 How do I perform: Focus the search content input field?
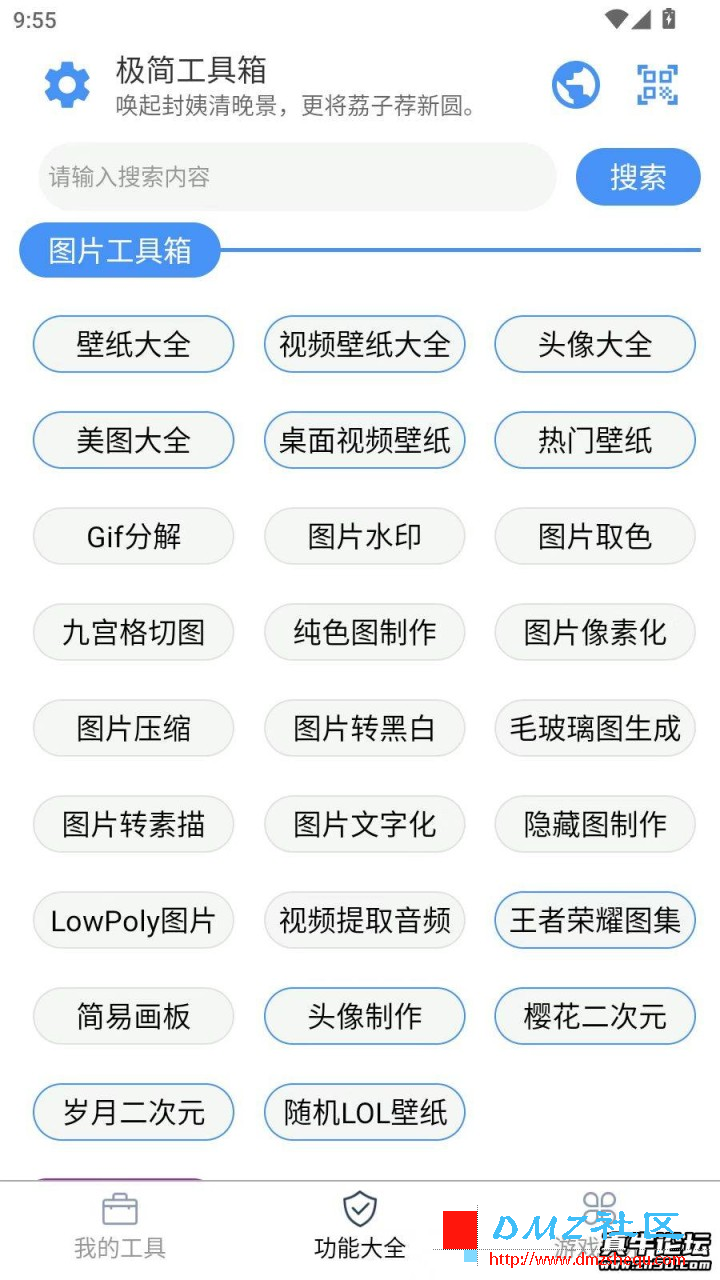296,177
